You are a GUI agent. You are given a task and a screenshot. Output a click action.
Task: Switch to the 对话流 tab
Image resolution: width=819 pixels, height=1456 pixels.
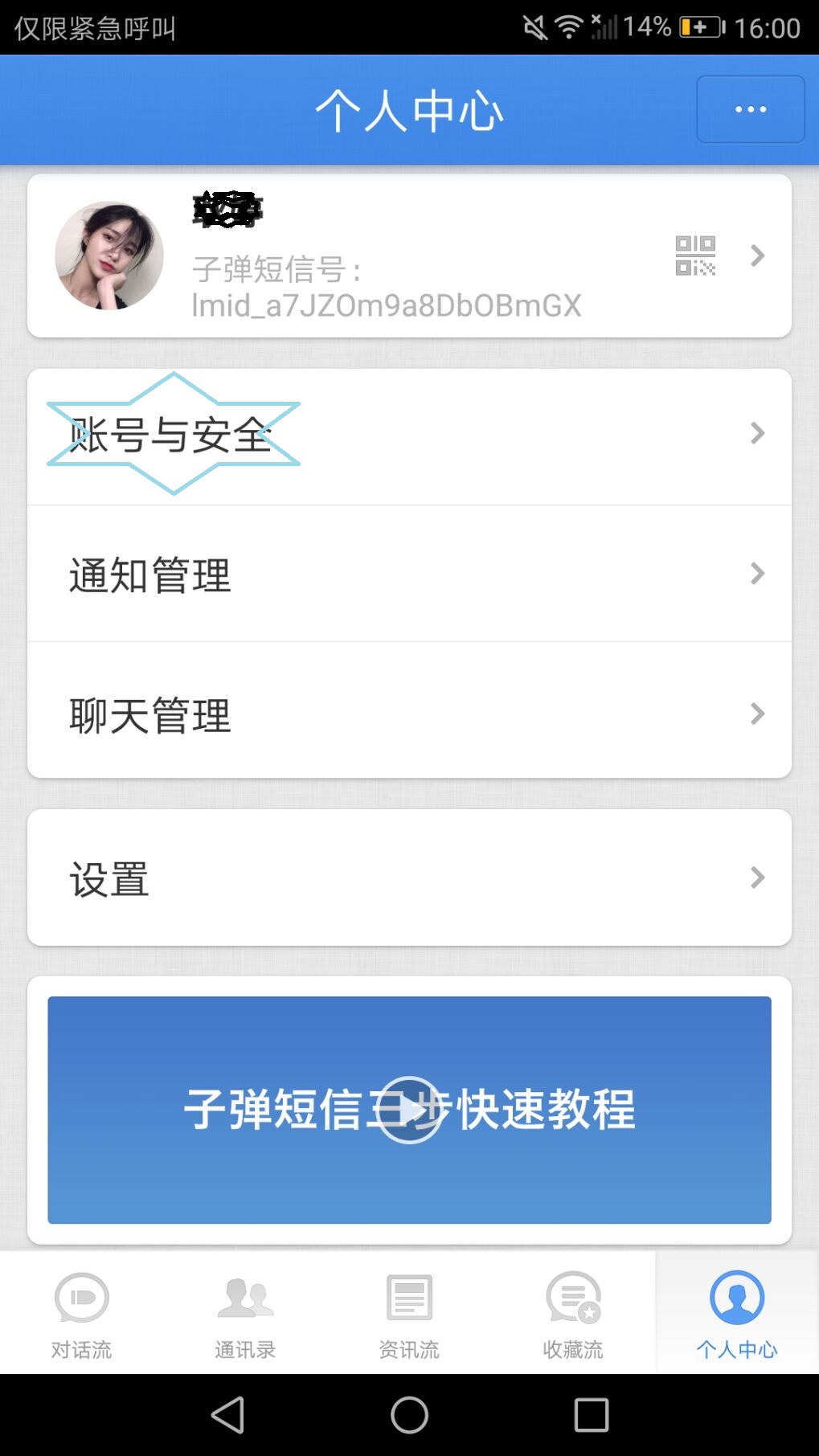(x=81, y=1313)
